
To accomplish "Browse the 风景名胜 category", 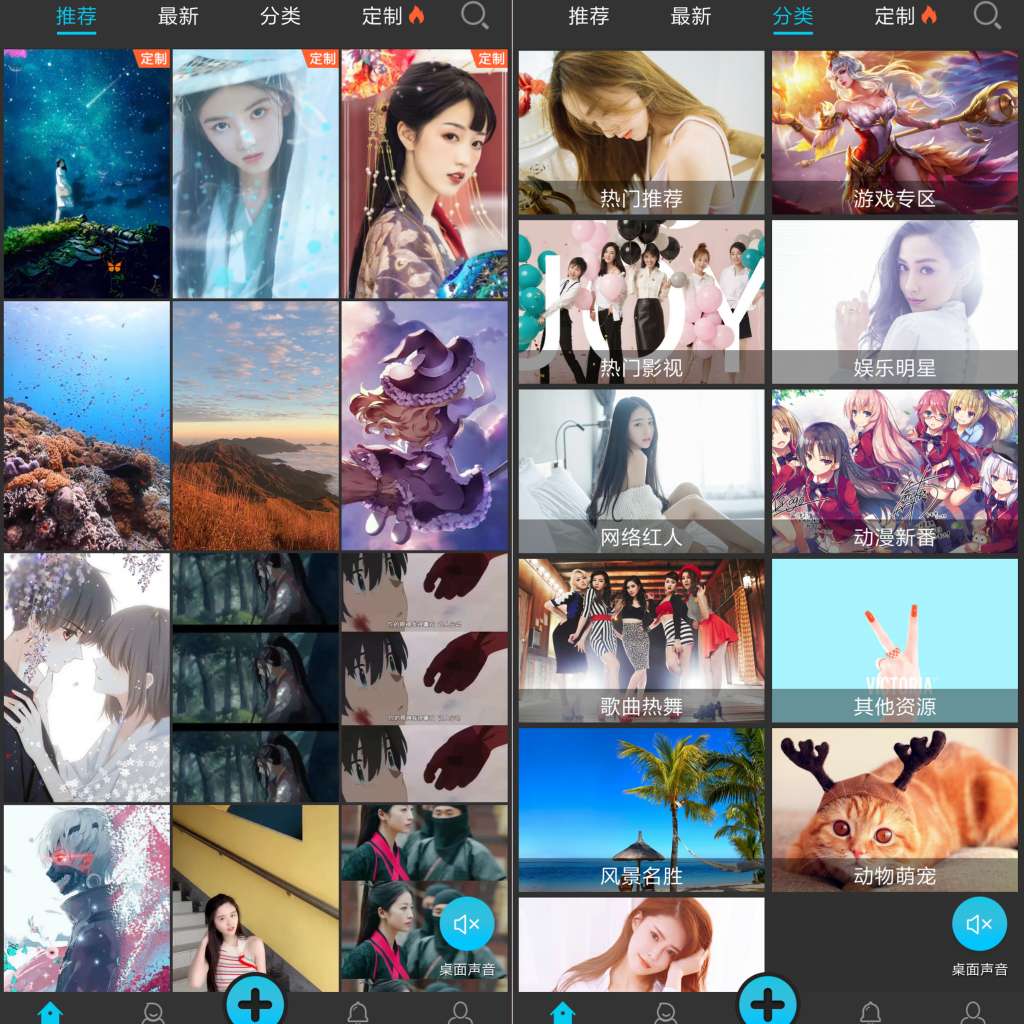I will [x=641, y=810].
